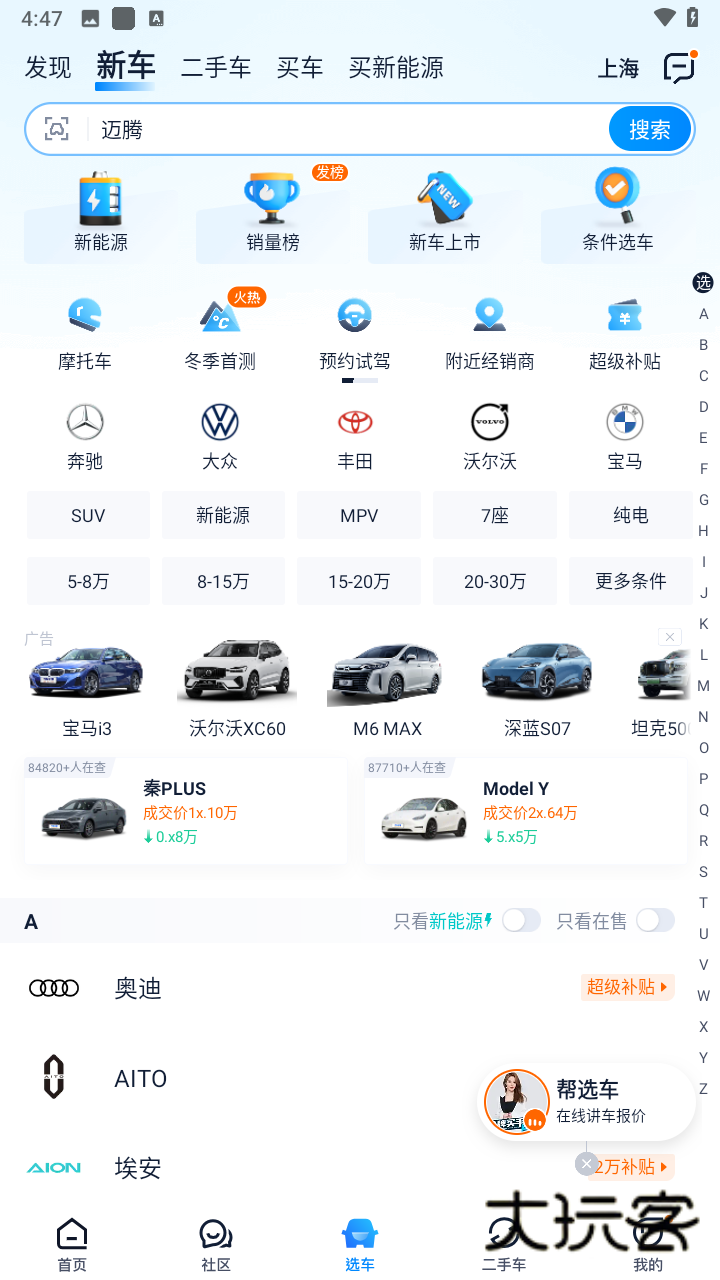Open 预约试驾 steering wheel icon

(x=354, y=315)
